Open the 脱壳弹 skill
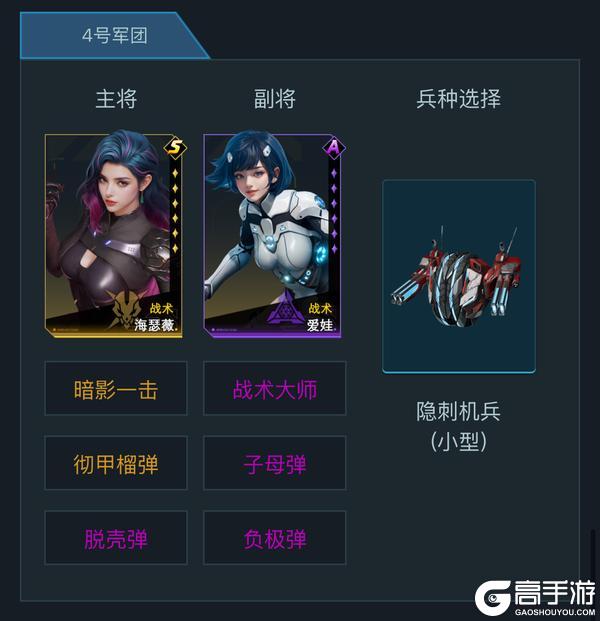Viewport: 600px width, 621px height. tap(116, 538)
